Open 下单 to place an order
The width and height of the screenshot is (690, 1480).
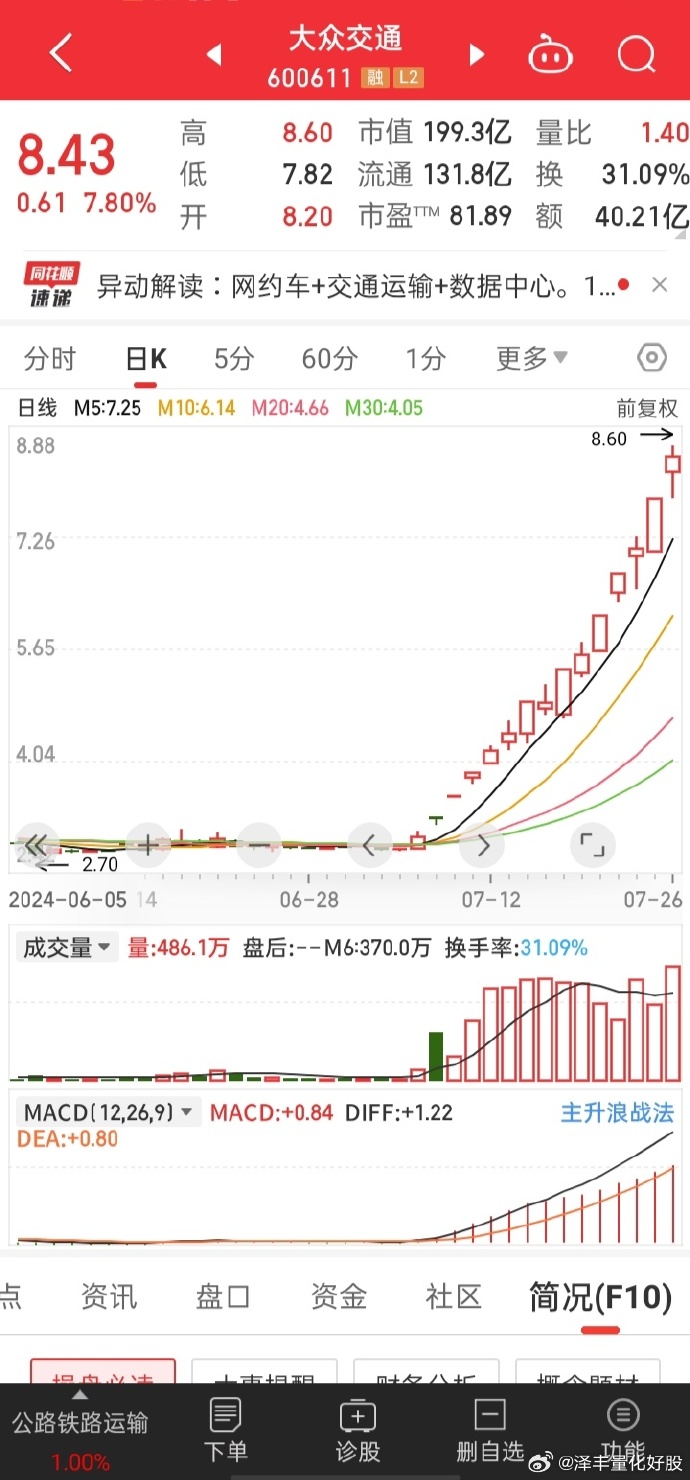tap(226, 1430)
